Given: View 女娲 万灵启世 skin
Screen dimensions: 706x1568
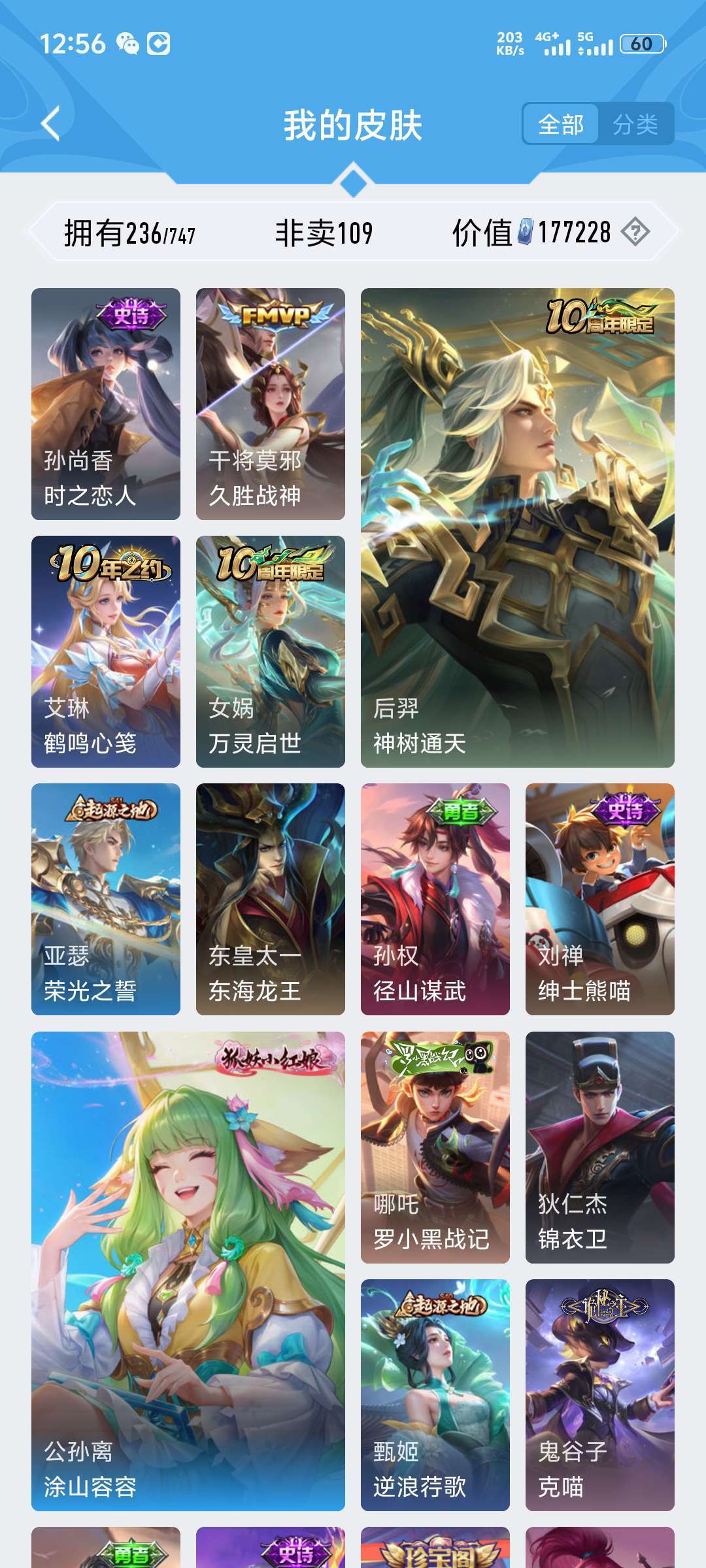Looking at the screenshot, I should click(271, 651).
